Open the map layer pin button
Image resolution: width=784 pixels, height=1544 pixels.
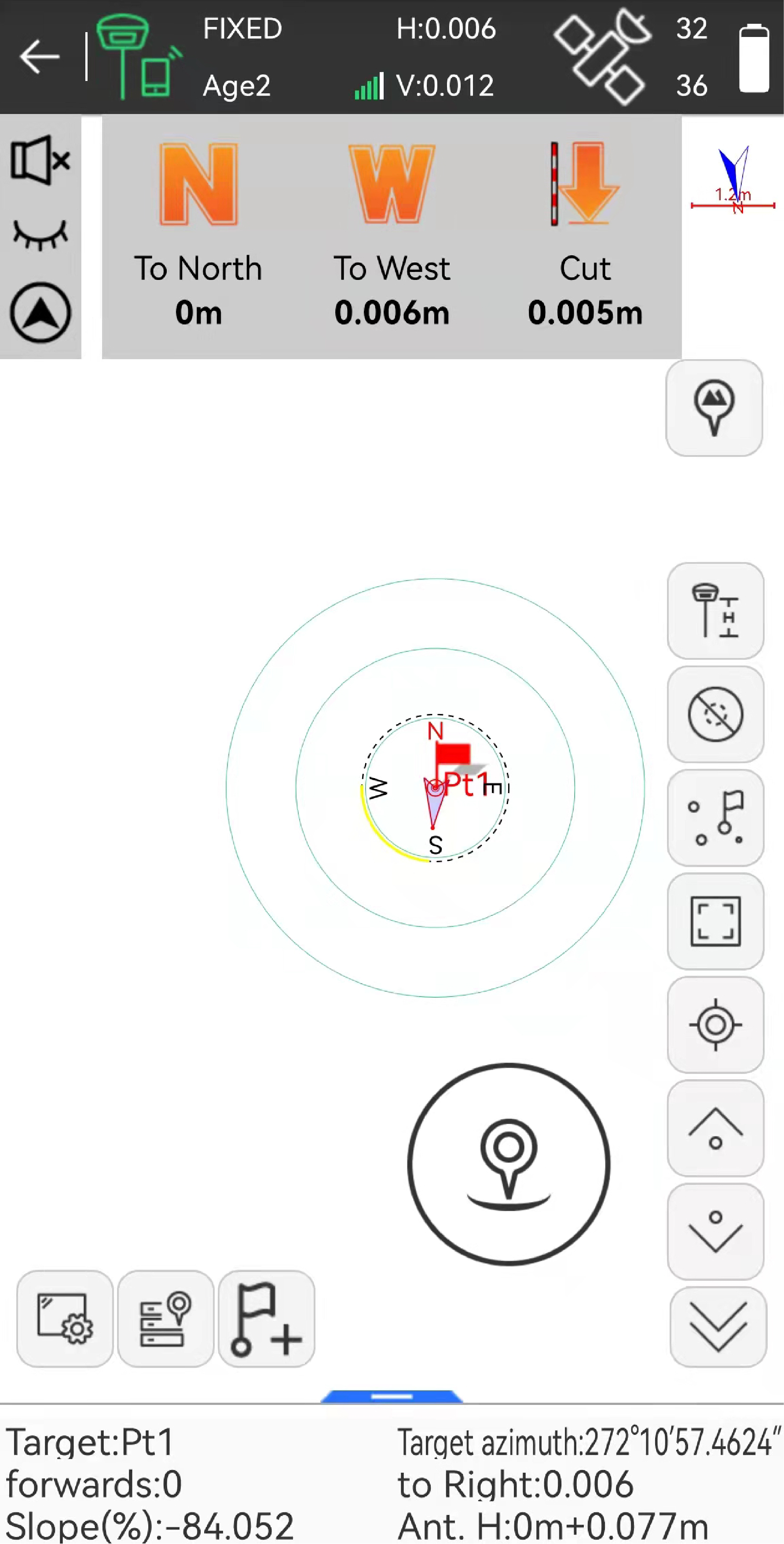click(x=714, y=408)
